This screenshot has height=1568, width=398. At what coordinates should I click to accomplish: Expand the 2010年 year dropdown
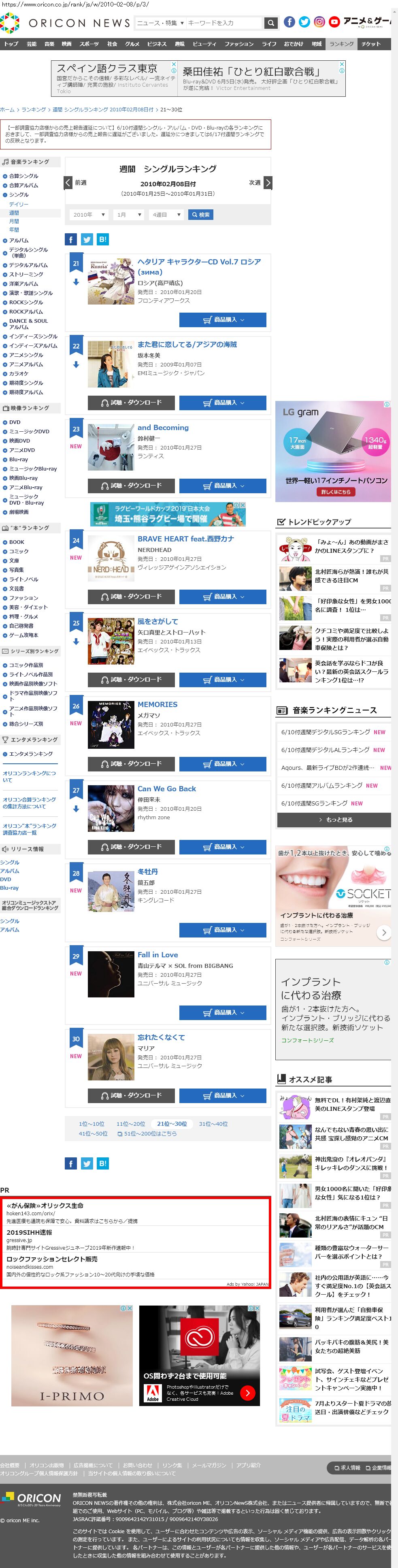(89, 215)
